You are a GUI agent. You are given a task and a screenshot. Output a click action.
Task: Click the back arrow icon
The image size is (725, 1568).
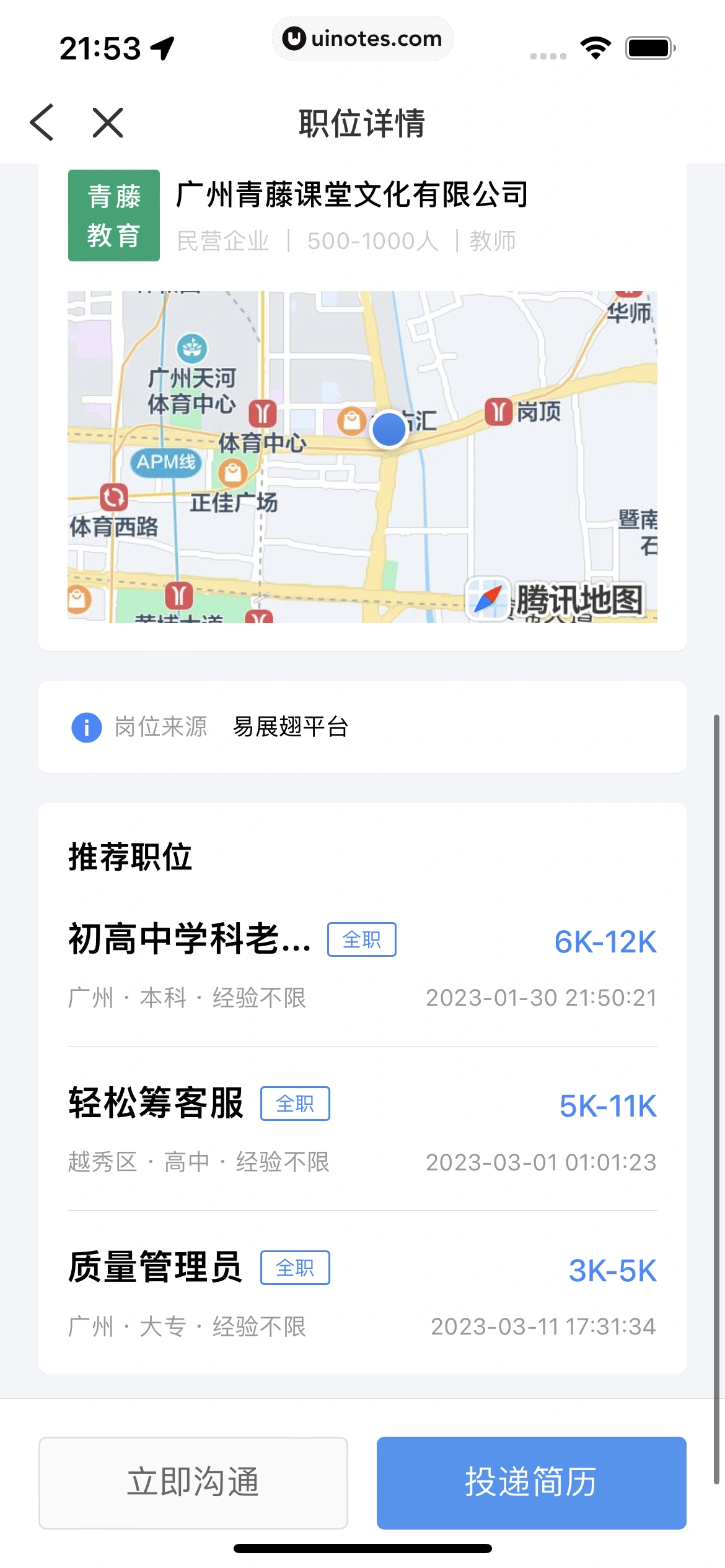(x=42, y=122)
